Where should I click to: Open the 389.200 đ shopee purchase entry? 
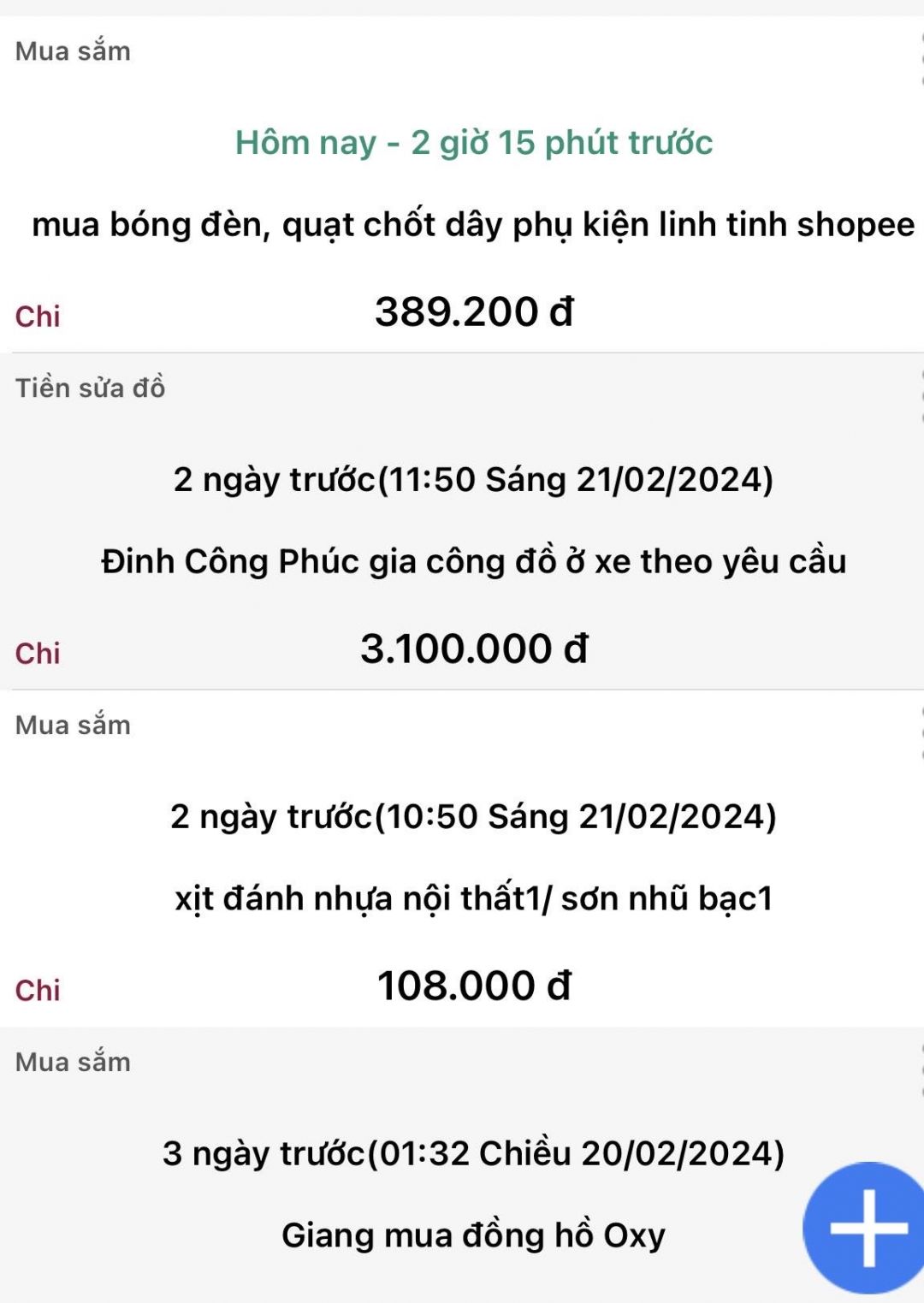[473, 225]
